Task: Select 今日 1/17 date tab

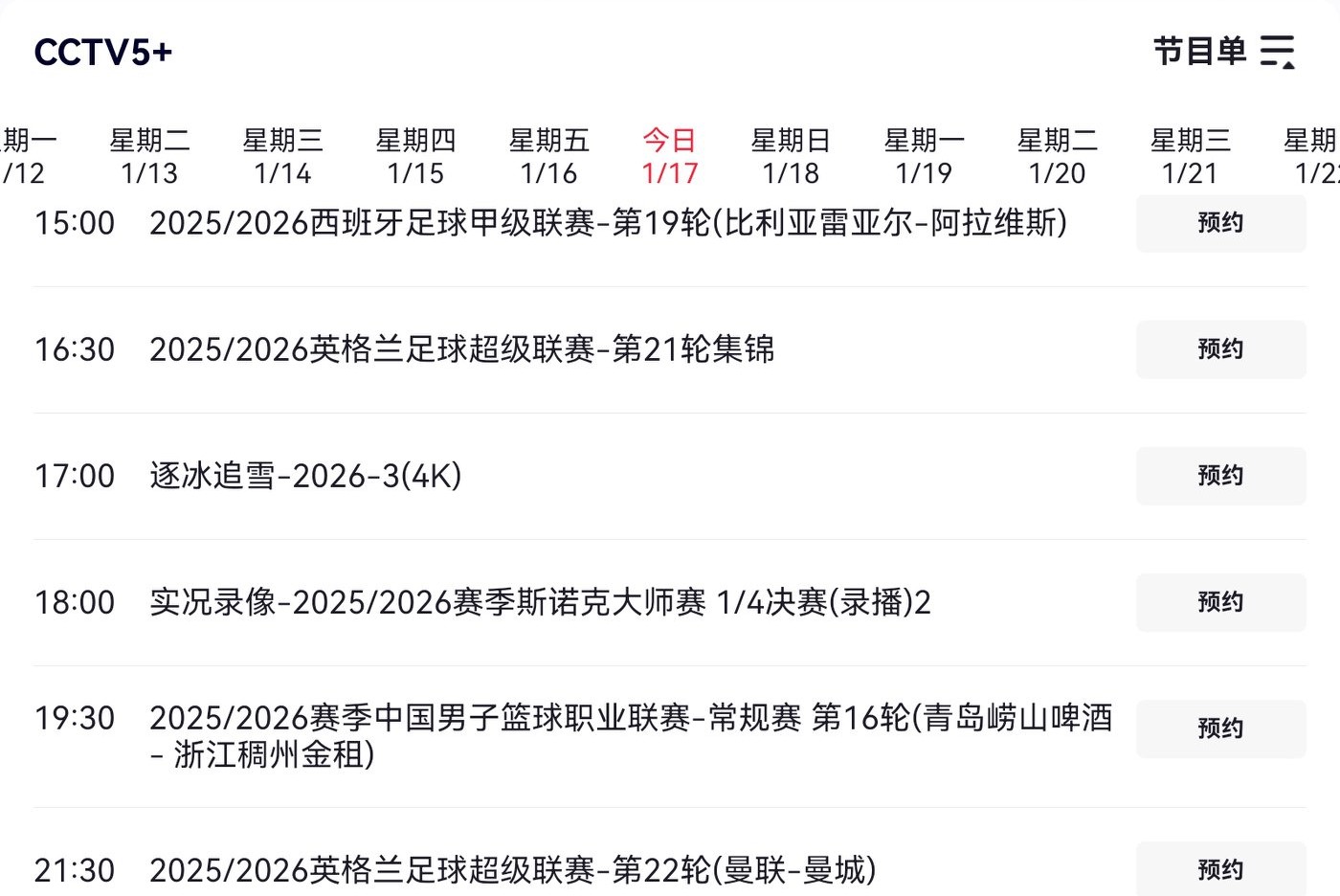Action: [669, 157]
